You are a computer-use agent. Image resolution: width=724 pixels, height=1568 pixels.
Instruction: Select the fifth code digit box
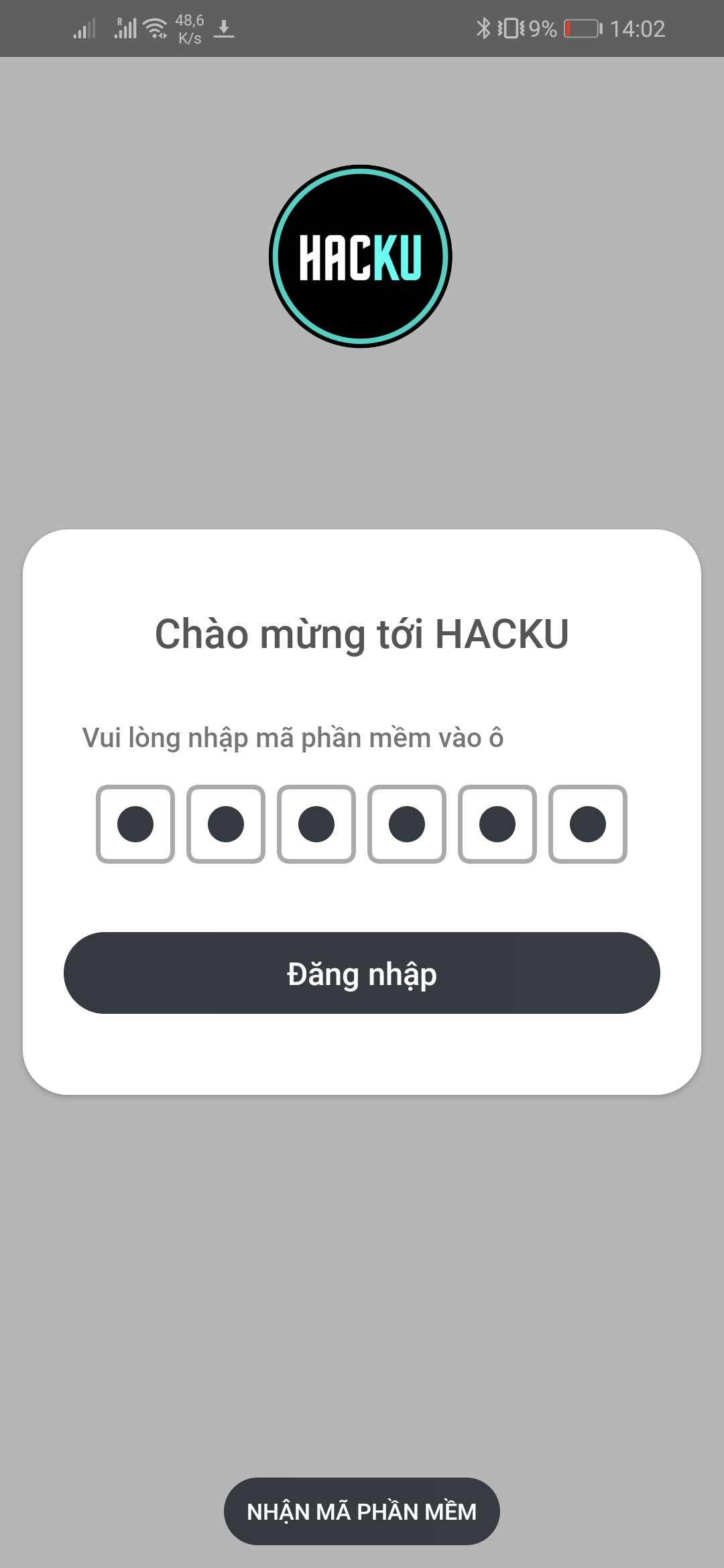(x=497, y=824)
